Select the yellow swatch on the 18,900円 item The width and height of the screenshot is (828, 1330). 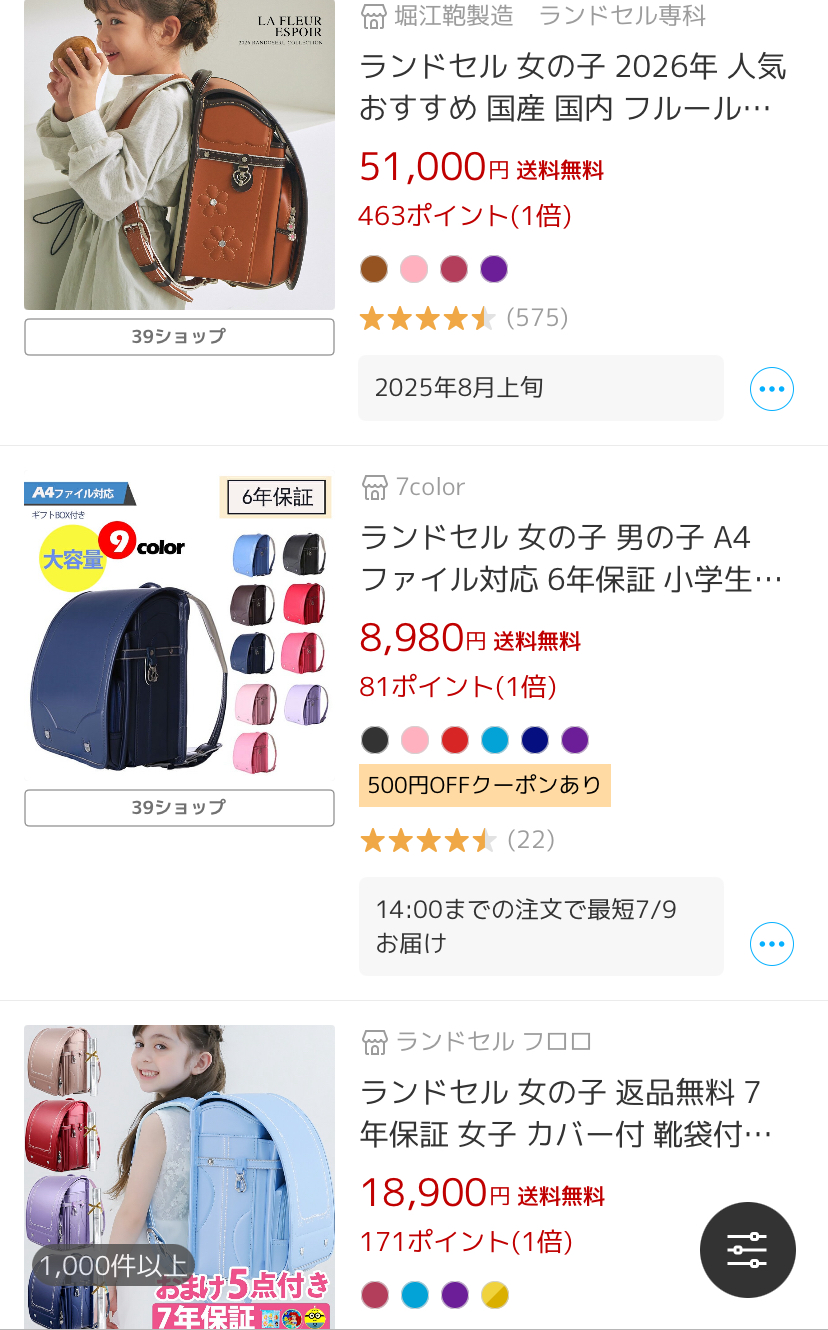click(x=495, y=1295)
